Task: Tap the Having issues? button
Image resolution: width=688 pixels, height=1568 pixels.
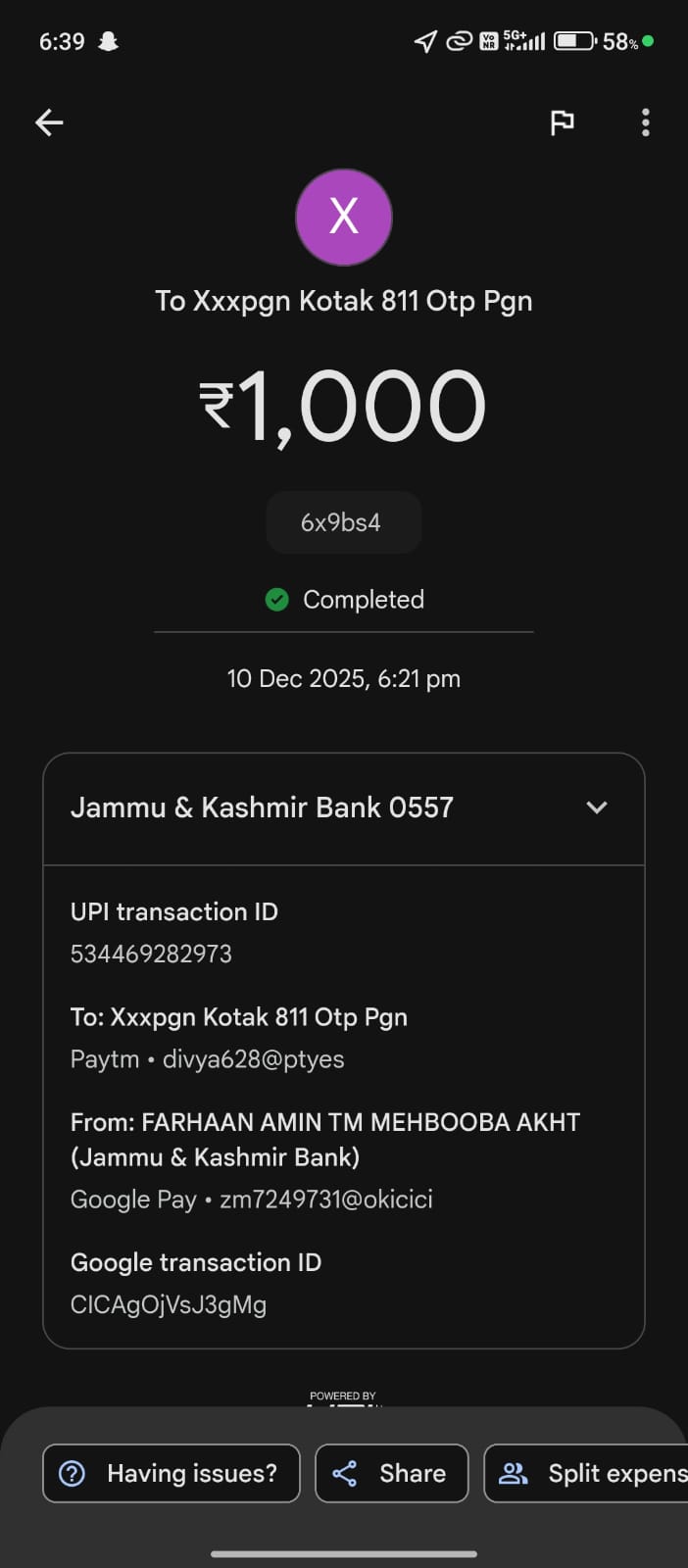Action: point(172,1473)
